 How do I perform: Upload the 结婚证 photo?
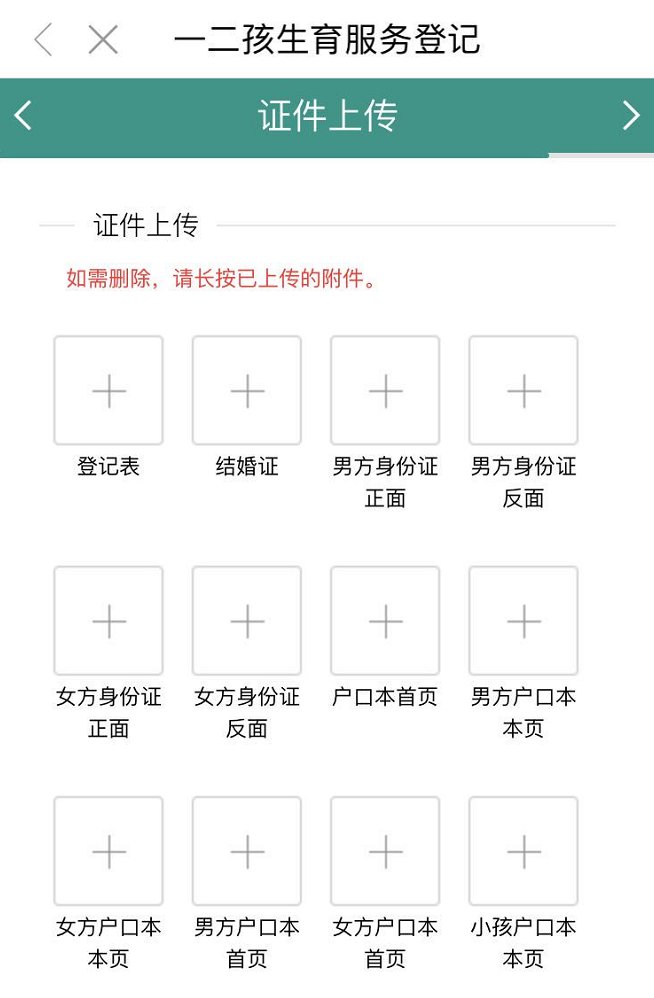[247, 391]
